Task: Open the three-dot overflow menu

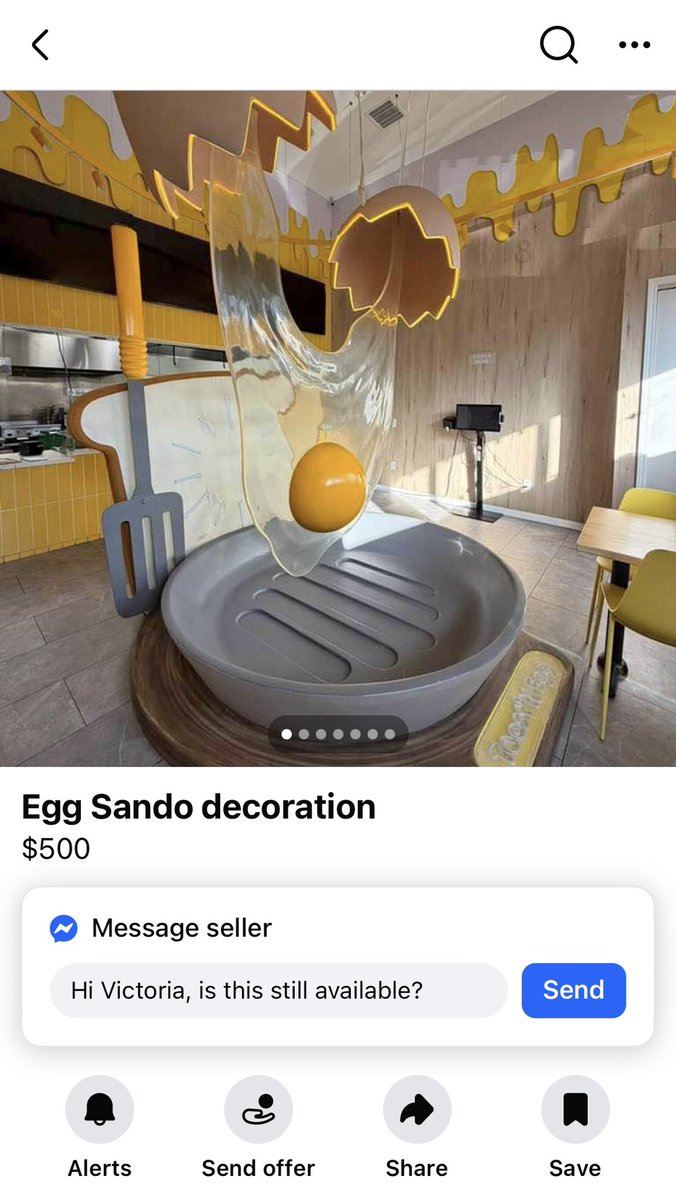Action: (634, 45)
